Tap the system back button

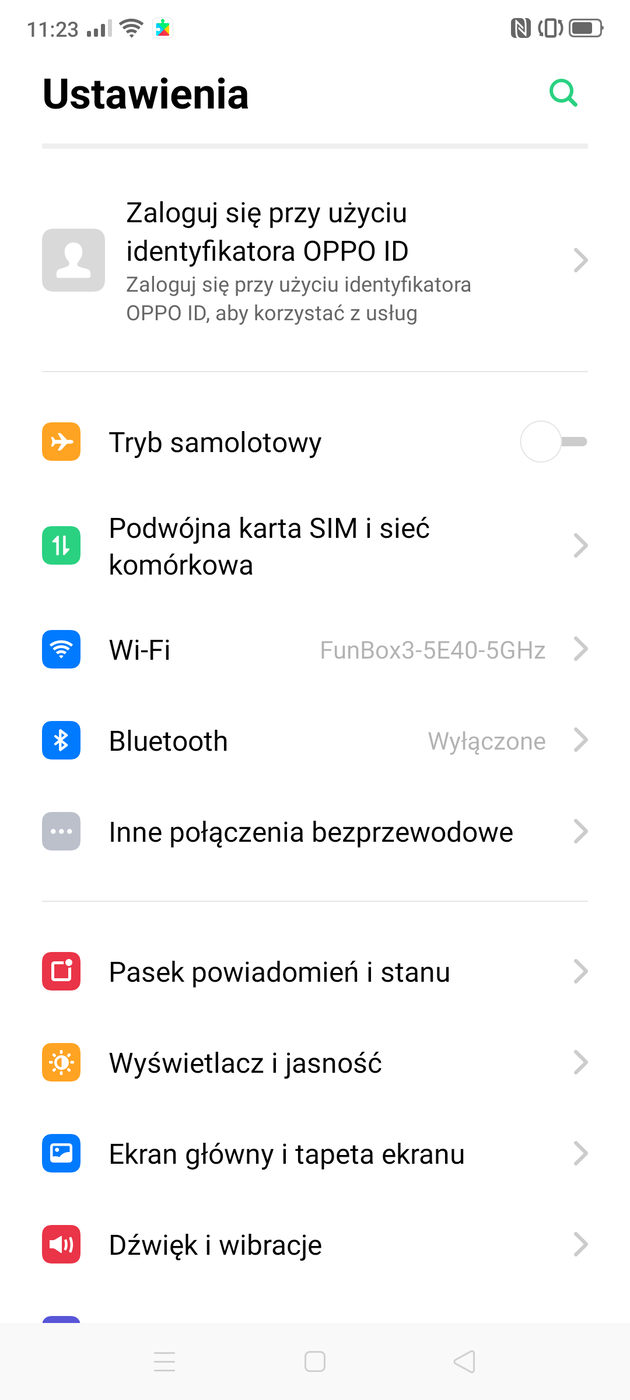pyautogui.click(x=464, y=1361)
